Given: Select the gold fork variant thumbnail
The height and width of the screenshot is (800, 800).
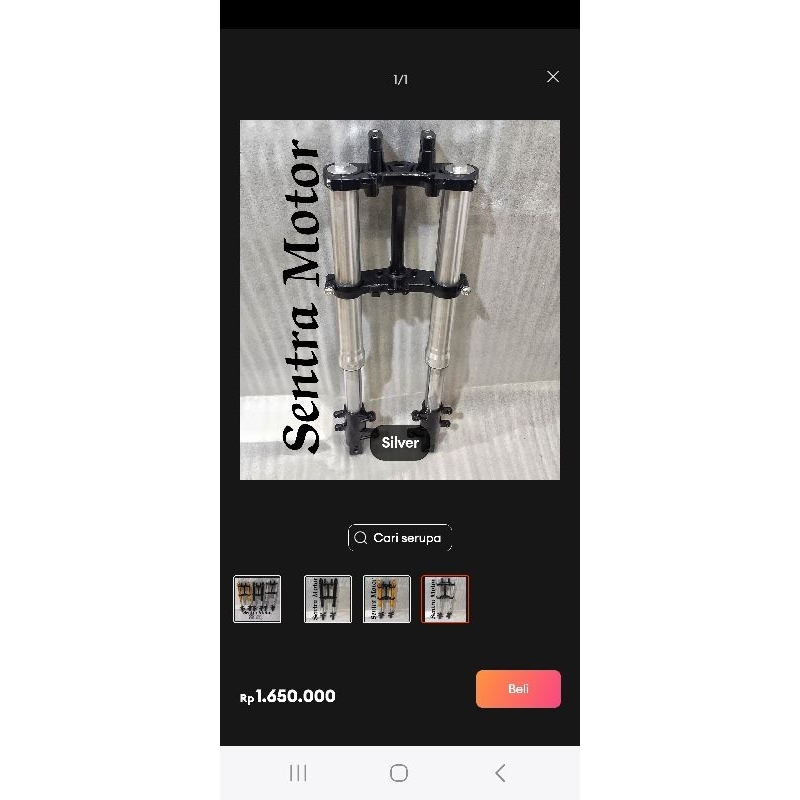Looking at the screenshot, I should [x=387, y=599].
